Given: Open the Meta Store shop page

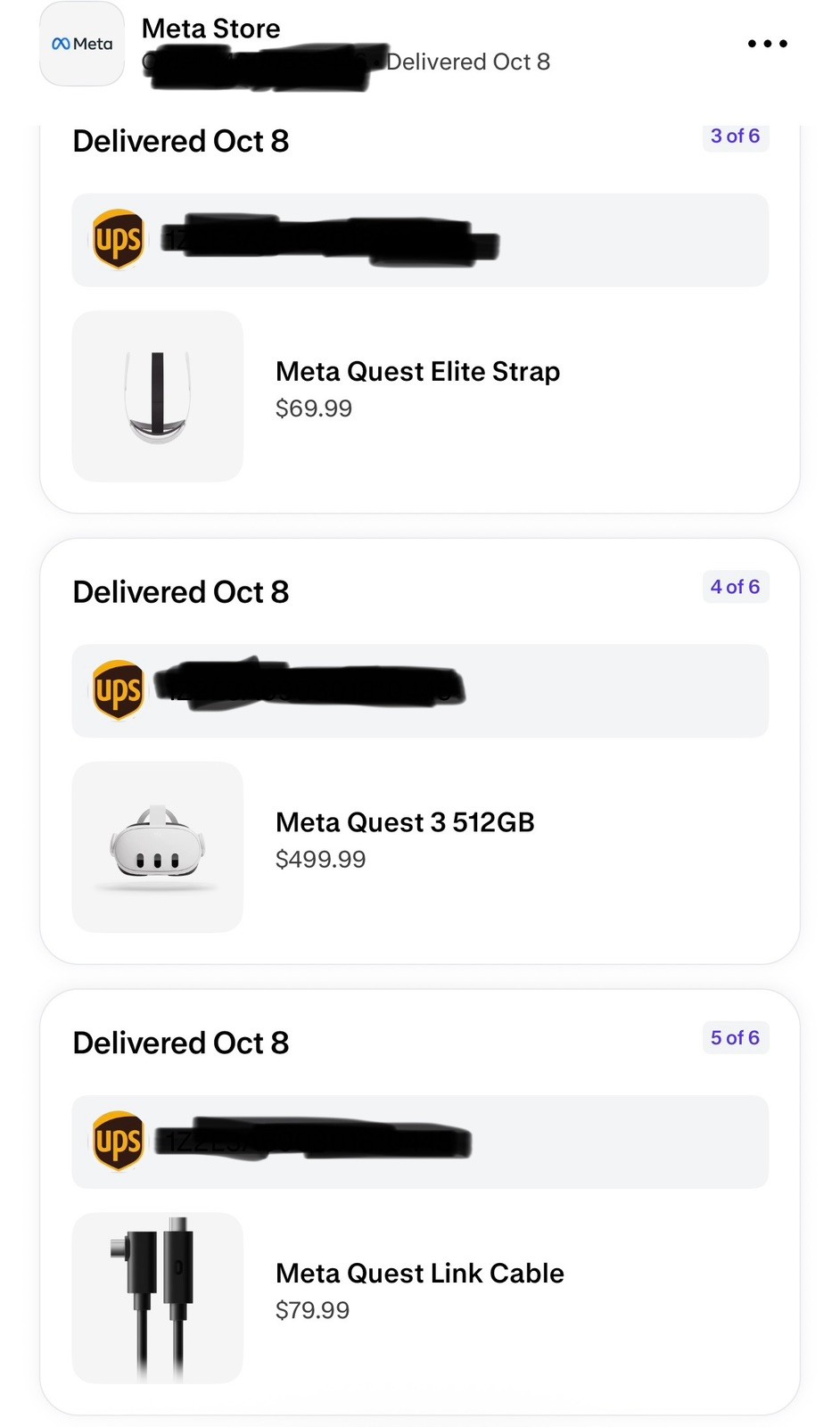Looking at the screenshot, I should [210, 29].
